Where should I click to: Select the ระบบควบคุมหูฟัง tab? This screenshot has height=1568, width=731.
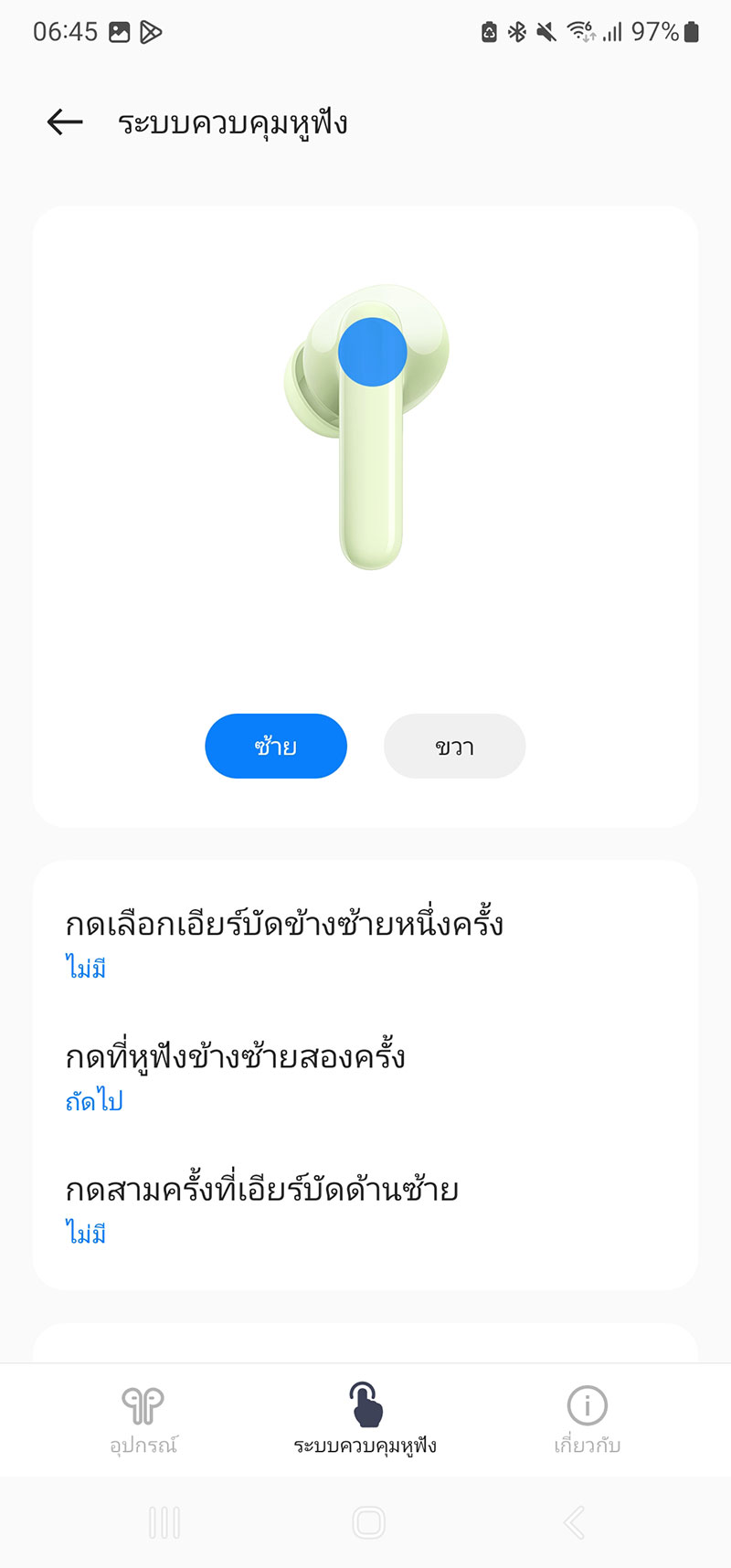pos(365,1418)
